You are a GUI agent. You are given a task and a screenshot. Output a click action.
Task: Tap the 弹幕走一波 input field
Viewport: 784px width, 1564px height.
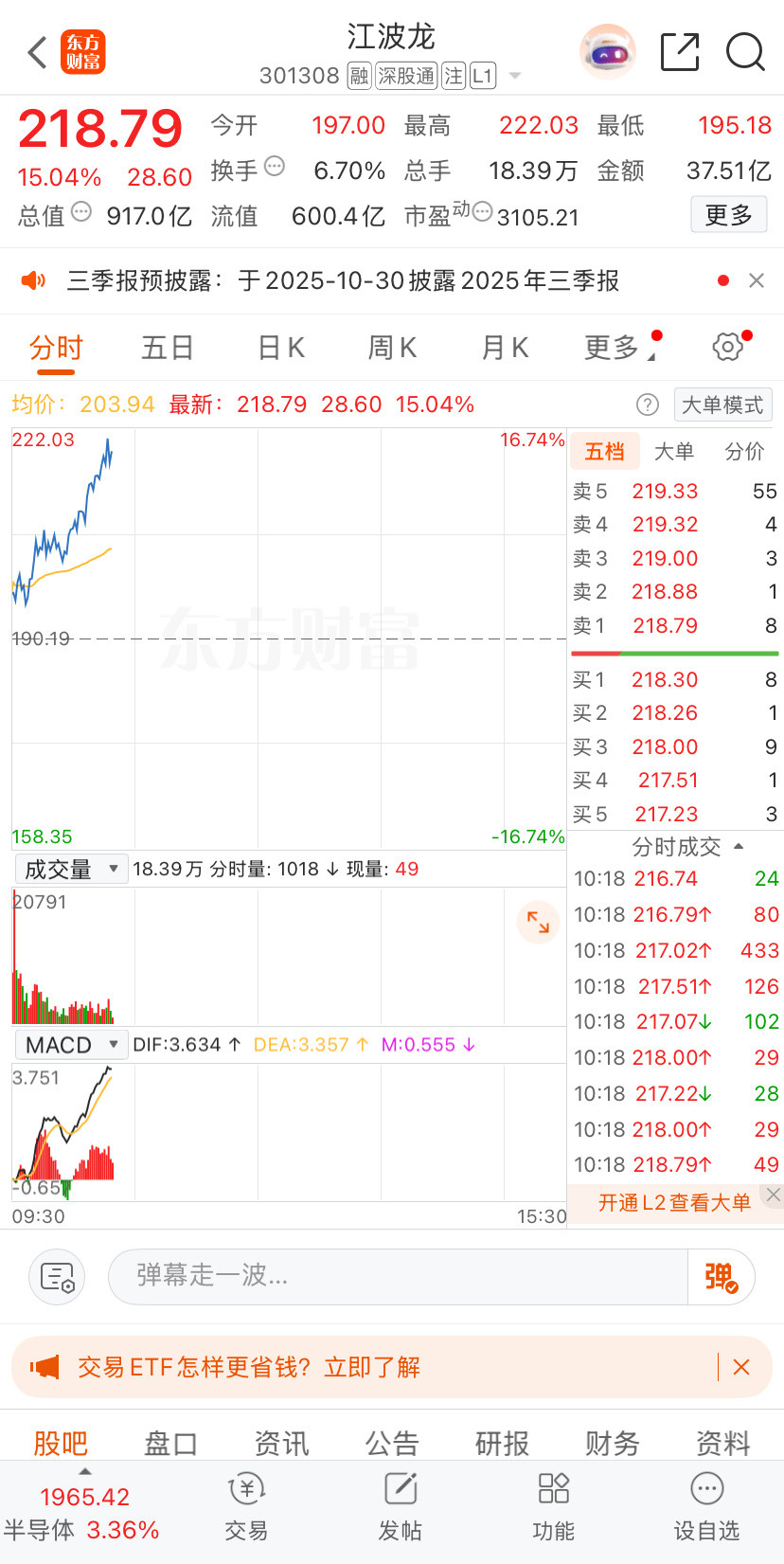pyautogui.click(x=398, y=1276)
